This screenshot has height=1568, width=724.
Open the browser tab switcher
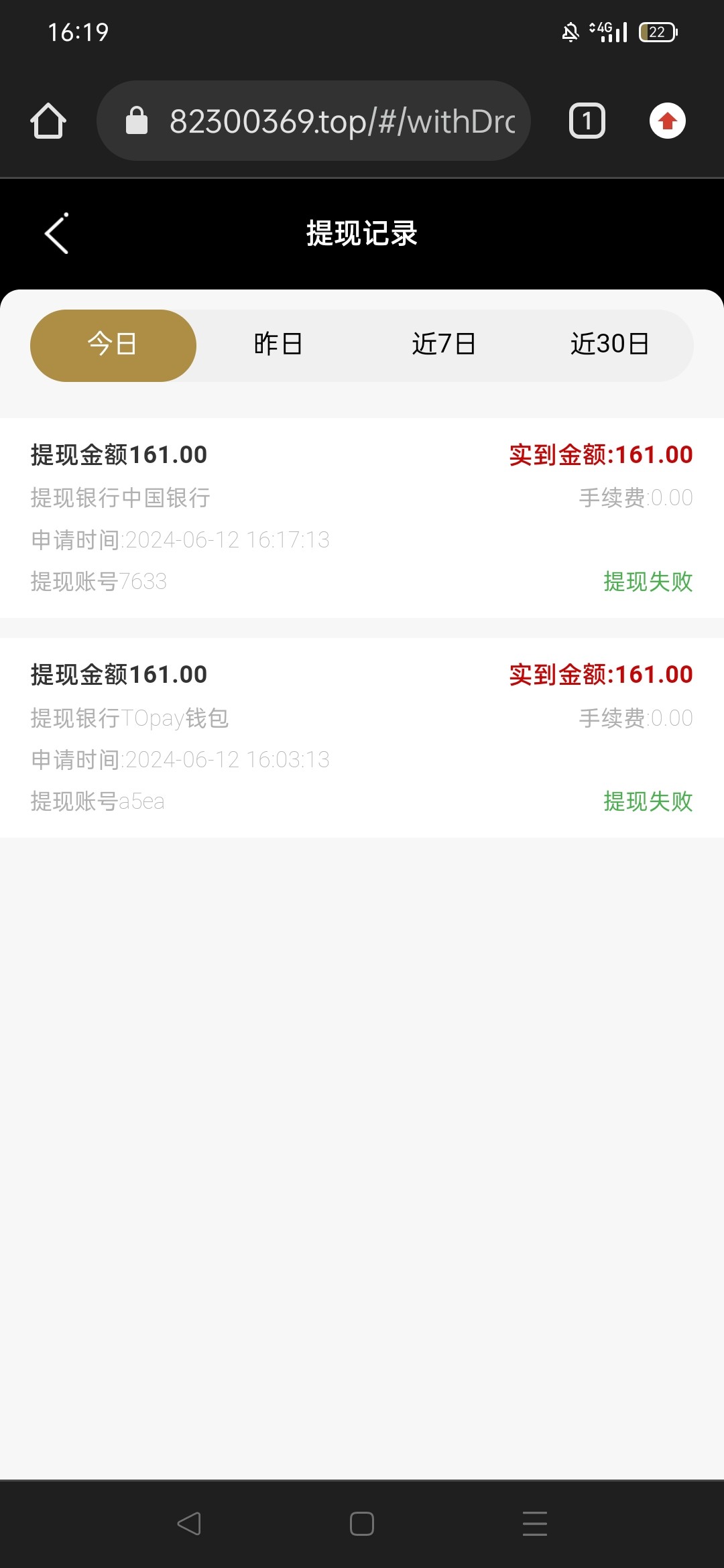pyautogui.click(x=587, y=121)
